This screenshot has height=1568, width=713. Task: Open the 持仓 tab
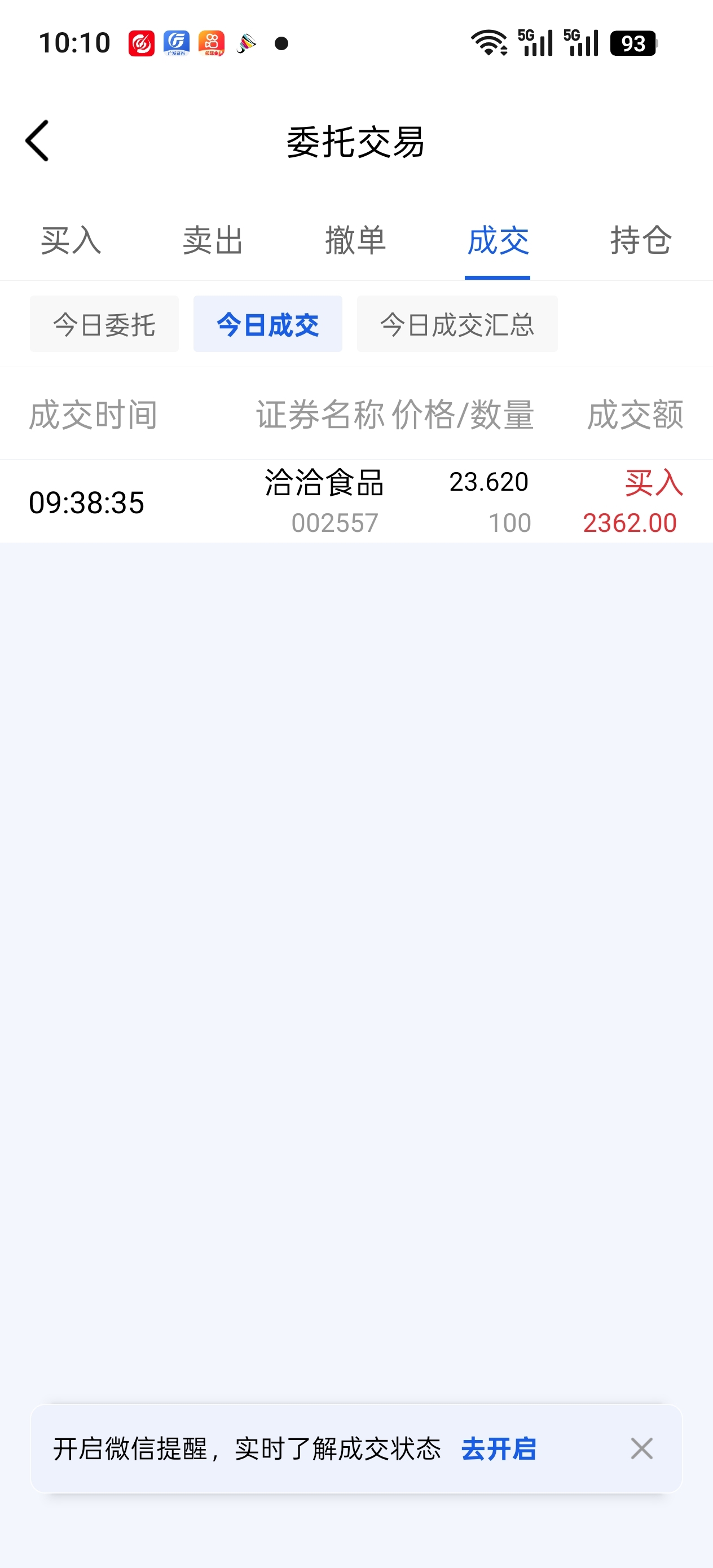pyautogui.click(x=641, y=240)
